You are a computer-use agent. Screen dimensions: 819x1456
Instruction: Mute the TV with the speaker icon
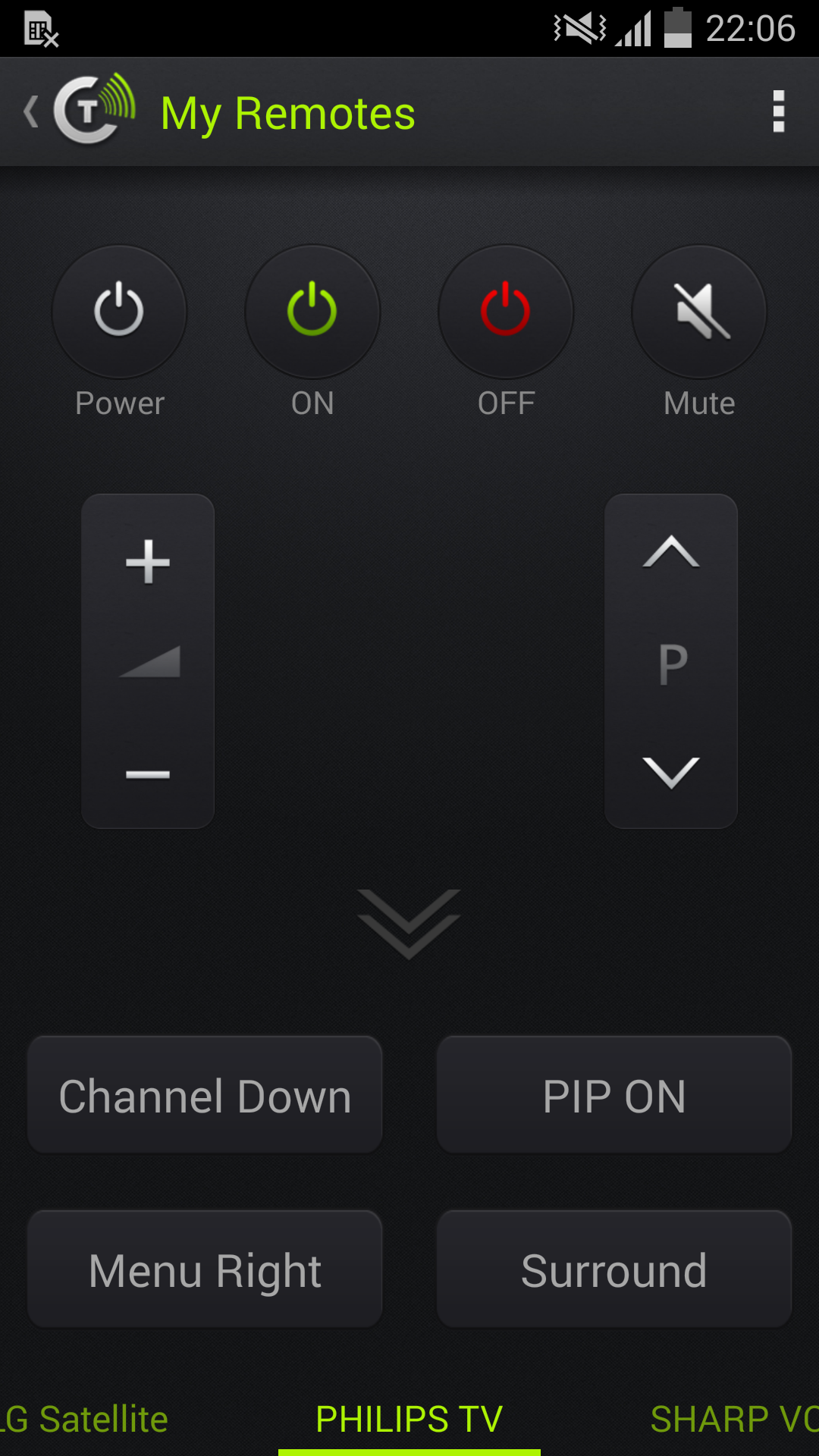[698, 312]
